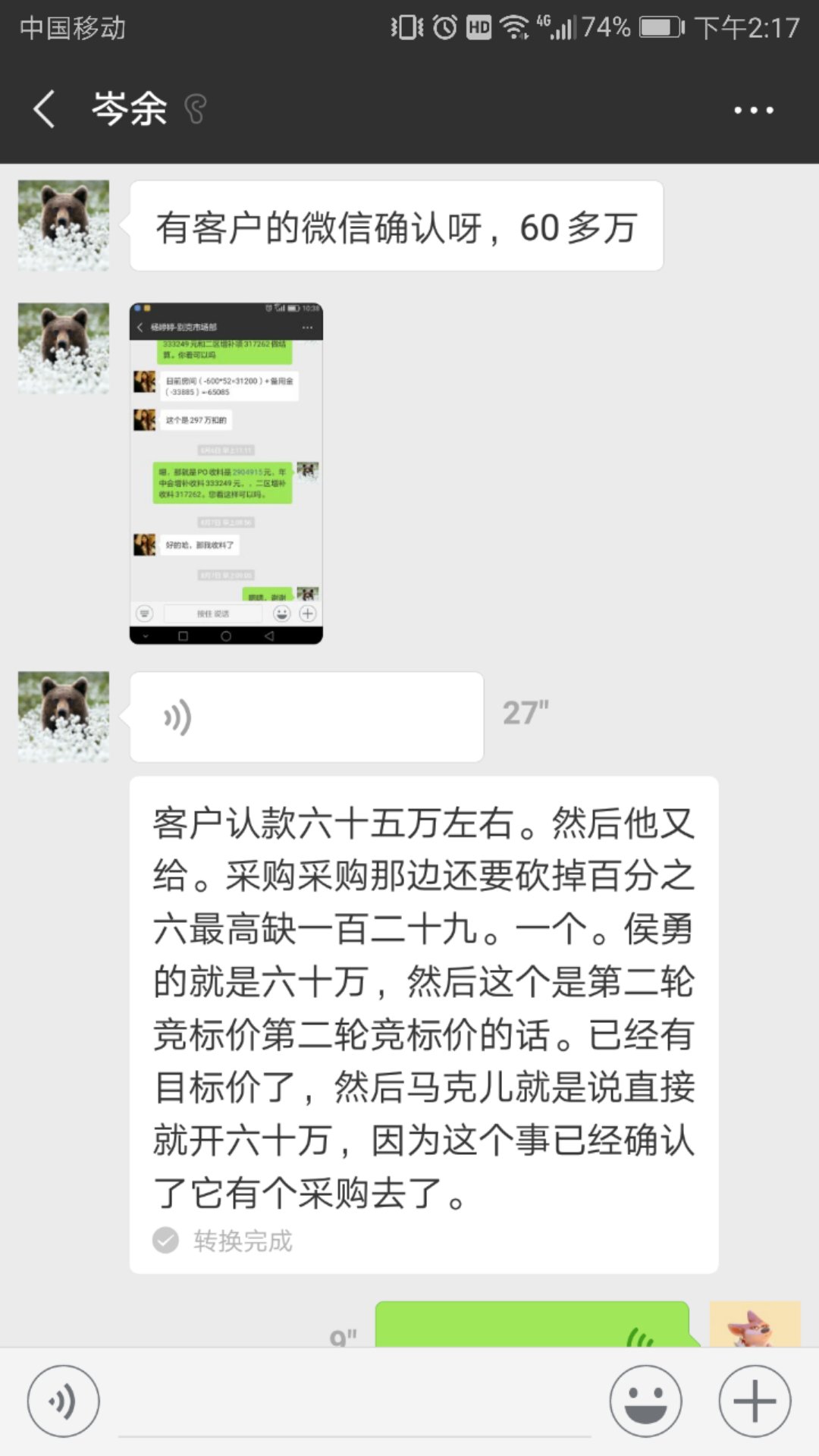Screen dimensions: 819x1456
Task: Go back from the 岑余 chat
Action: [x=44, y=109]
